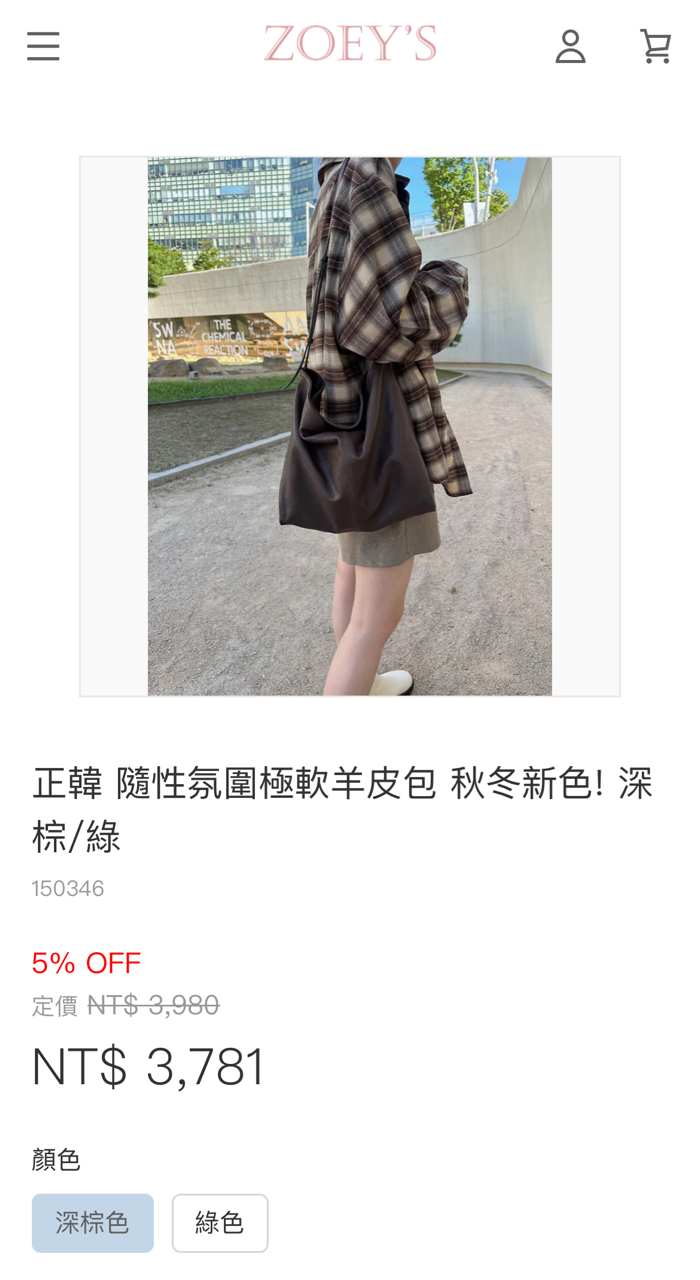Open the hamburger menu

point(43,46)
